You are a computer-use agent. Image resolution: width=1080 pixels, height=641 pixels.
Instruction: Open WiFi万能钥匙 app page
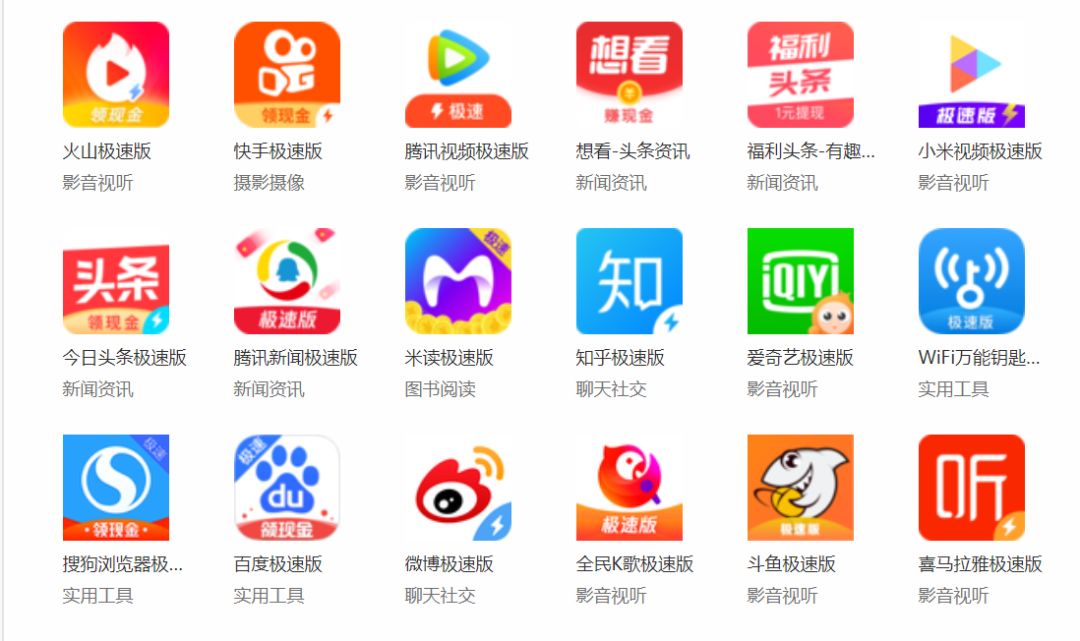pyautogui.click(x=971, y=281)
